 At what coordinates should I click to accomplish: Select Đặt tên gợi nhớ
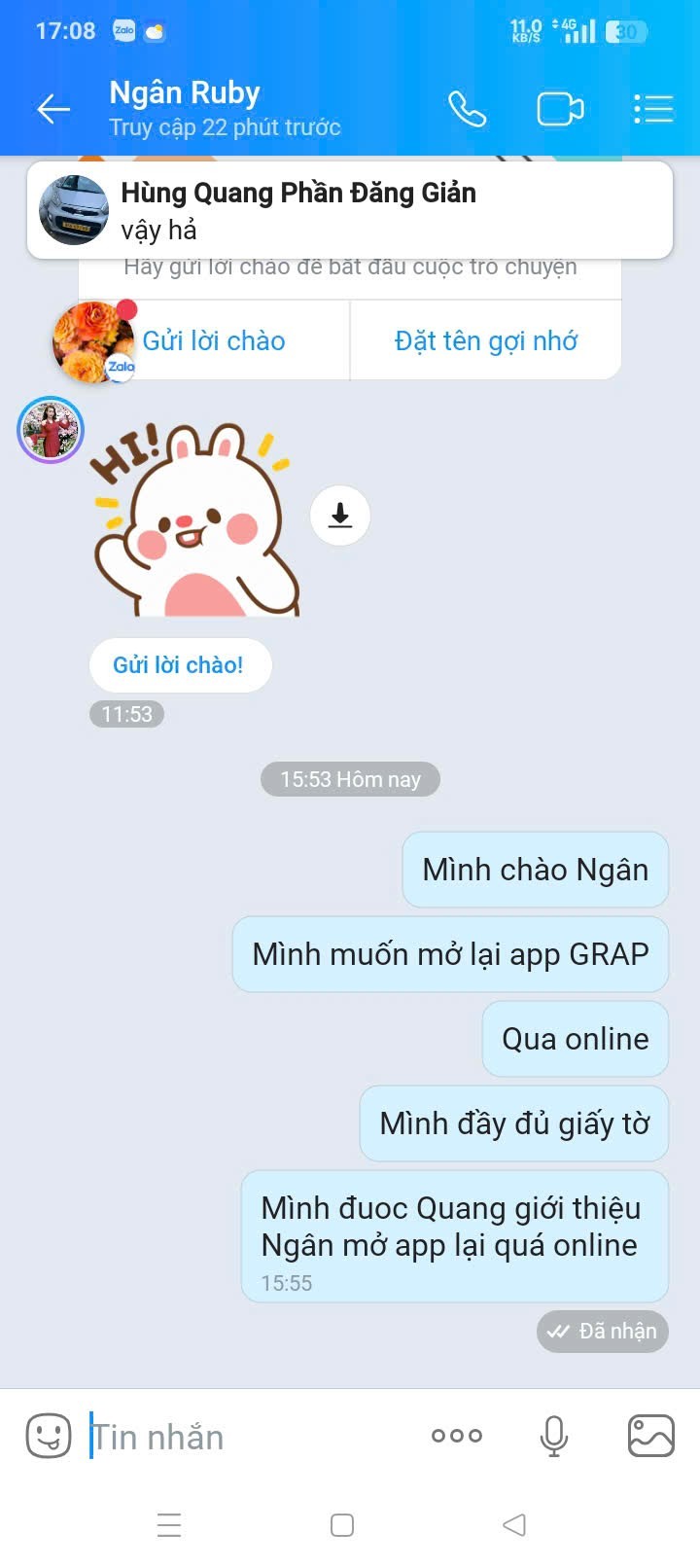(x=486, y=340)
